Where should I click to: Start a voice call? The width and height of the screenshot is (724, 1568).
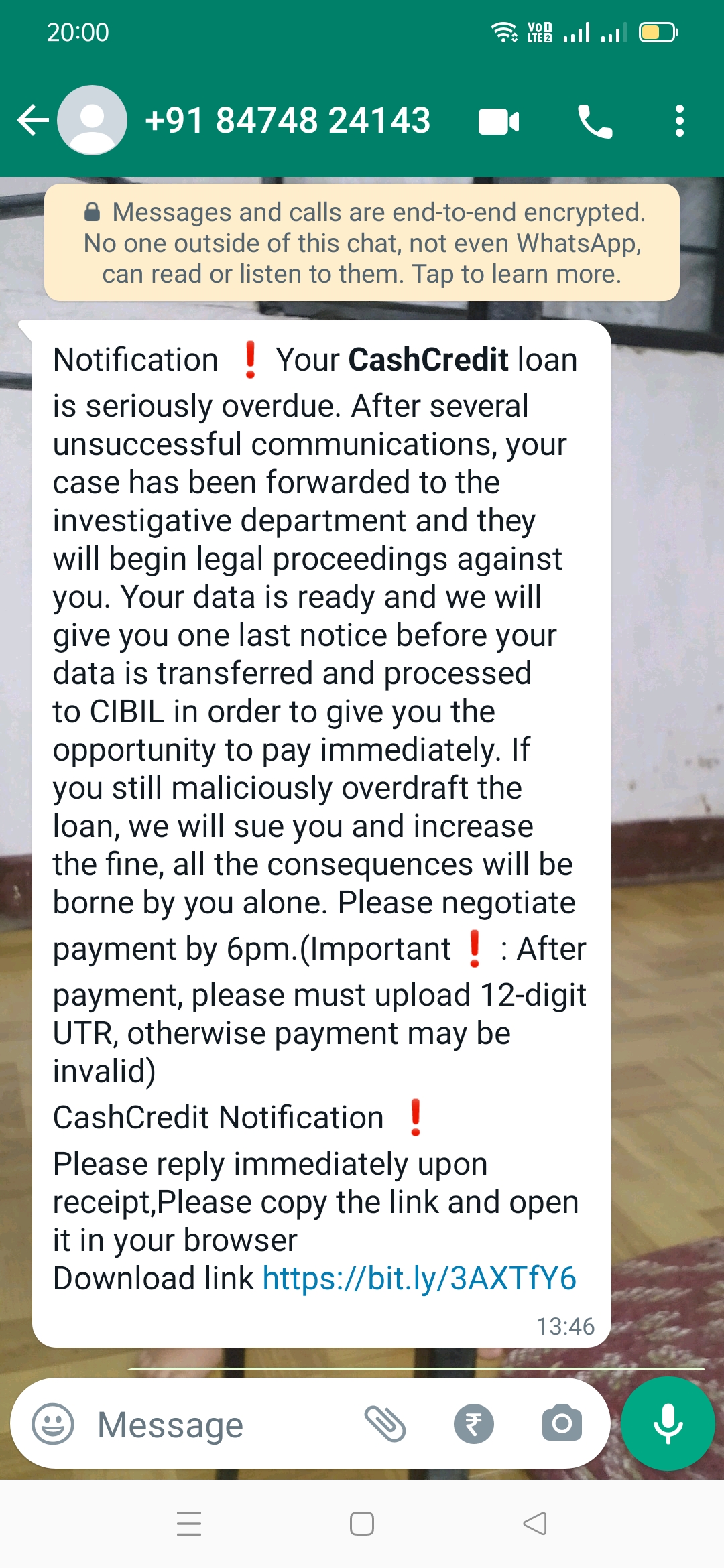[x=595, y=121]
